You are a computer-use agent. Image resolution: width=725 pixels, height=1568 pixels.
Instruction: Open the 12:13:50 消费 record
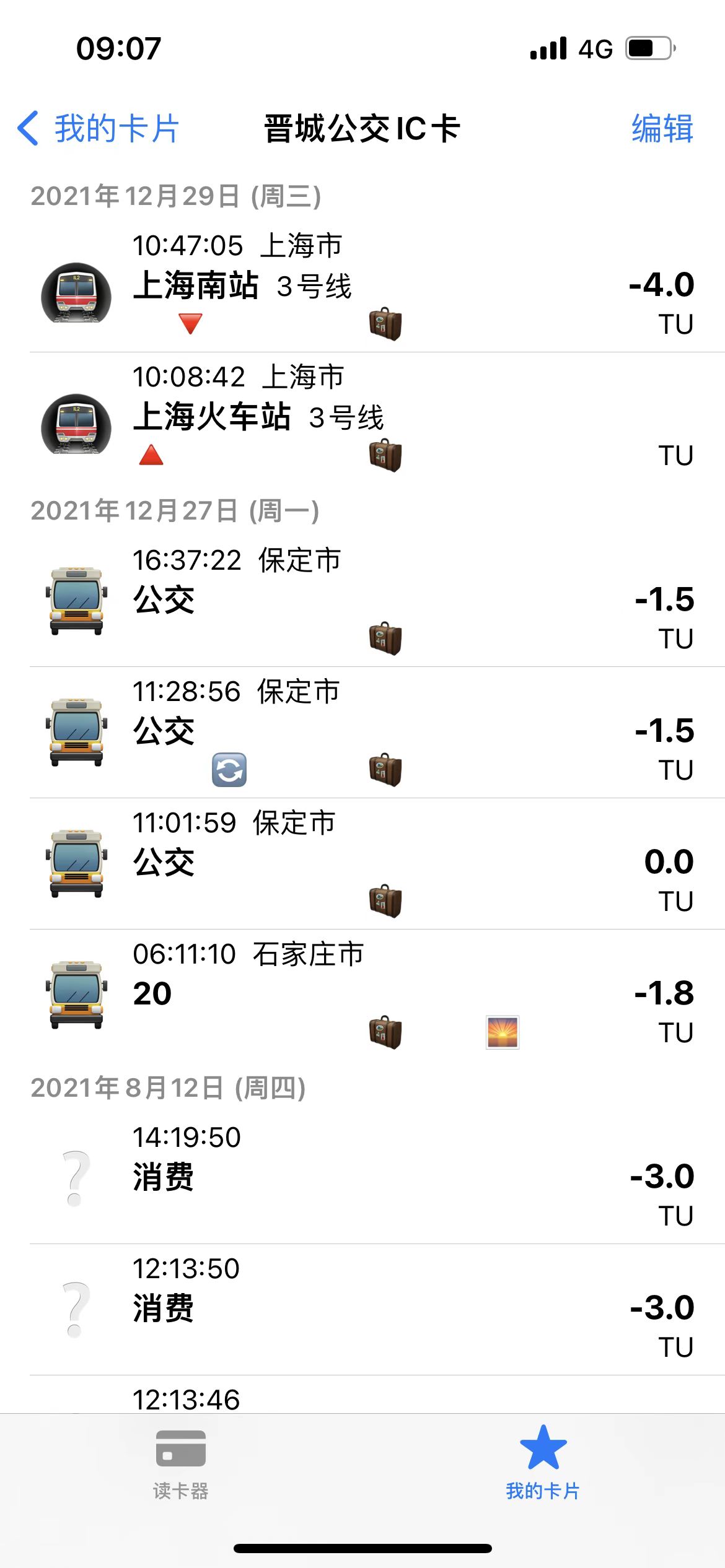(372, 1308)
